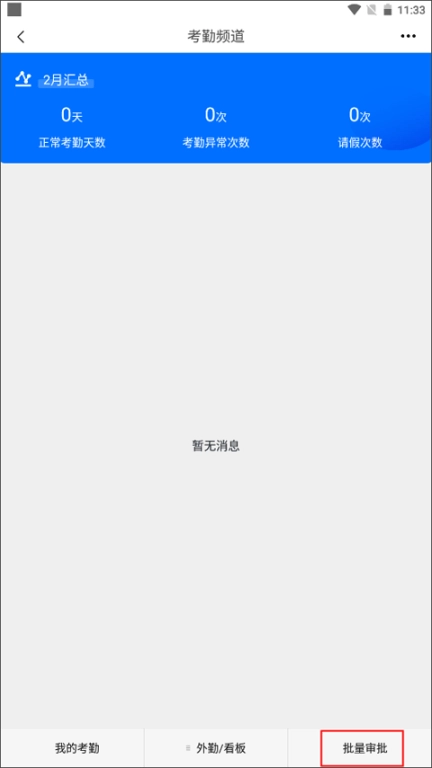The image size is (432, 768).
Task: Go back from 考勤频道
Action: (21, 37)
